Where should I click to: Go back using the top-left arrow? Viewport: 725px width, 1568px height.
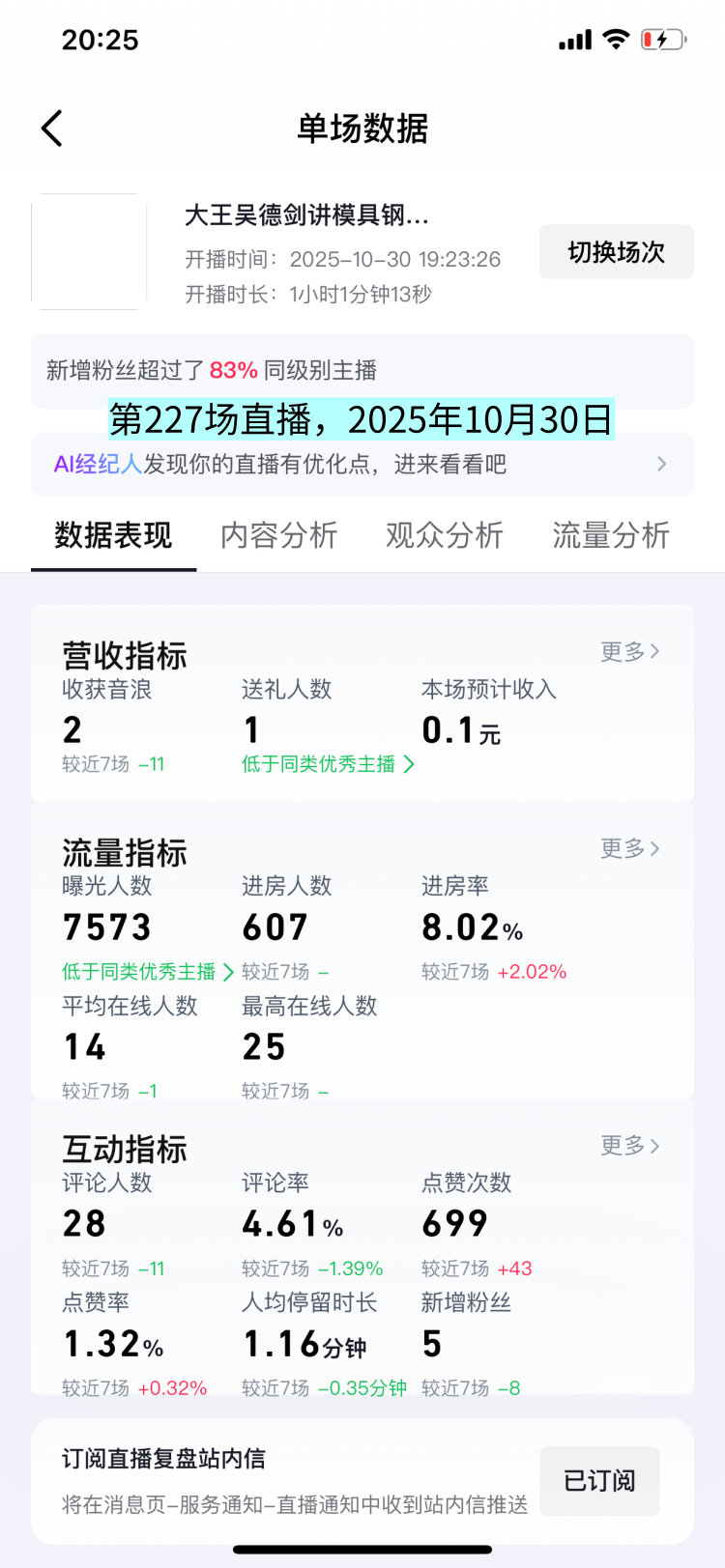tap(52, 128)
